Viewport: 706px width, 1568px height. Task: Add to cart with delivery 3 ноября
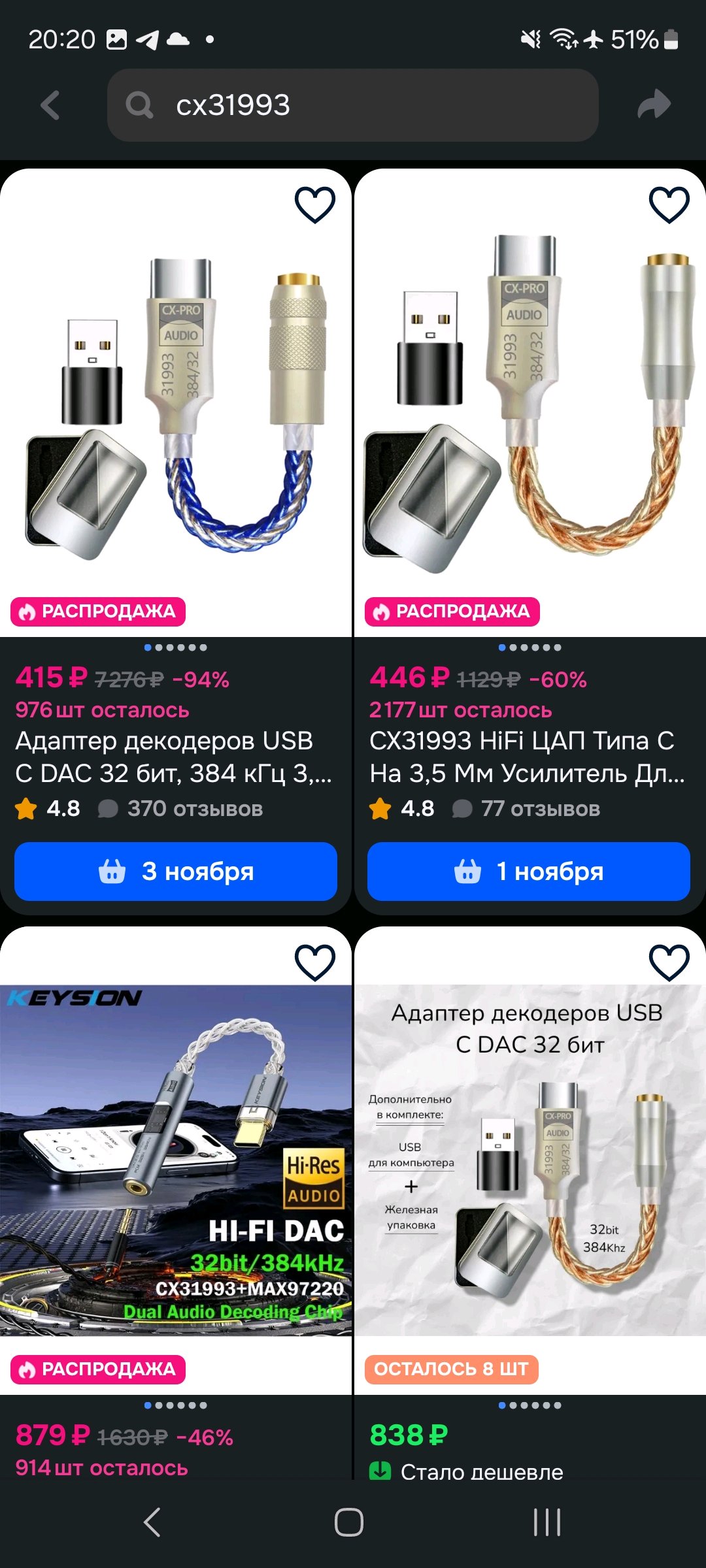coord(176,871)
